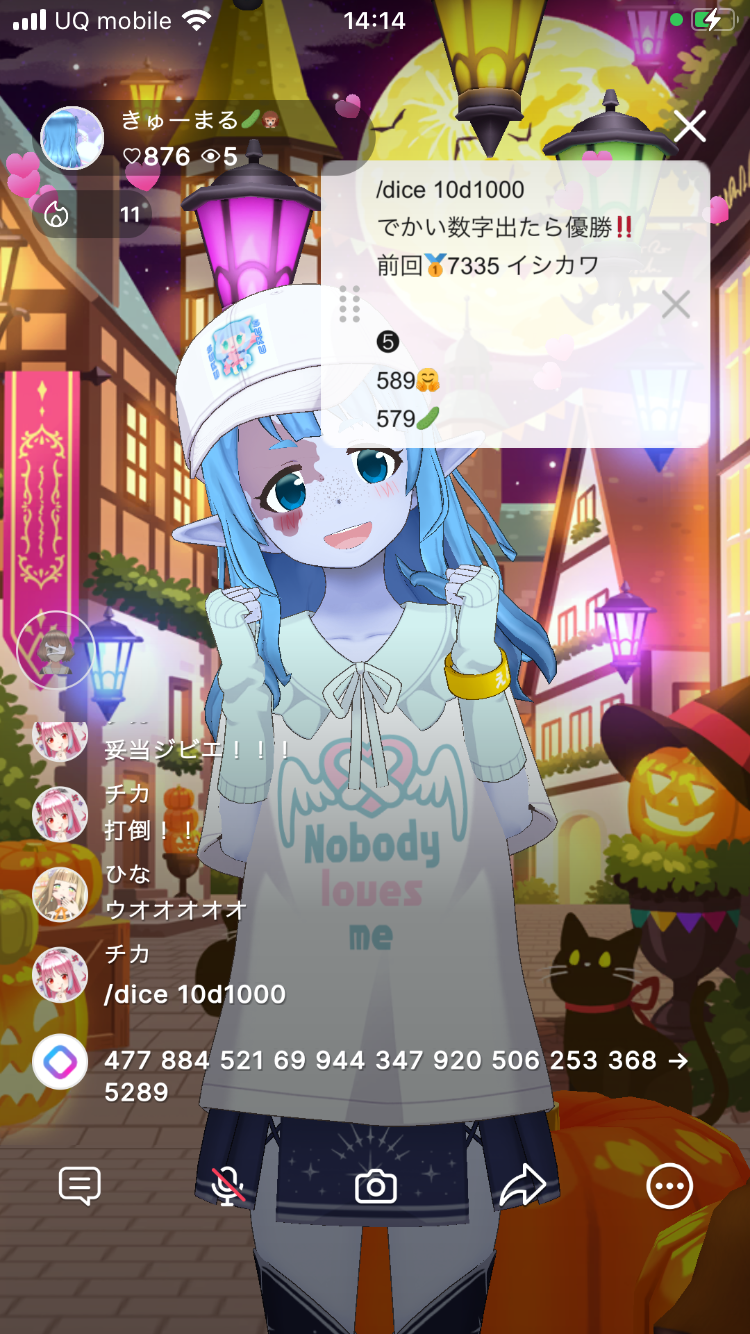Image resolution: width=750 pixels, height=1334 pixels.
Task: Open streamer きゅーまる's profile
Action: click(72, 138)
